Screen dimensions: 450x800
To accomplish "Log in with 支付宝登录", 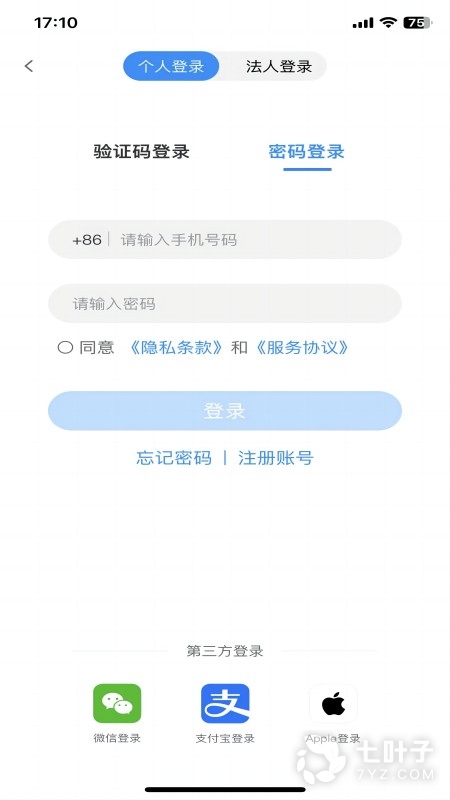I will pos(225,713).
